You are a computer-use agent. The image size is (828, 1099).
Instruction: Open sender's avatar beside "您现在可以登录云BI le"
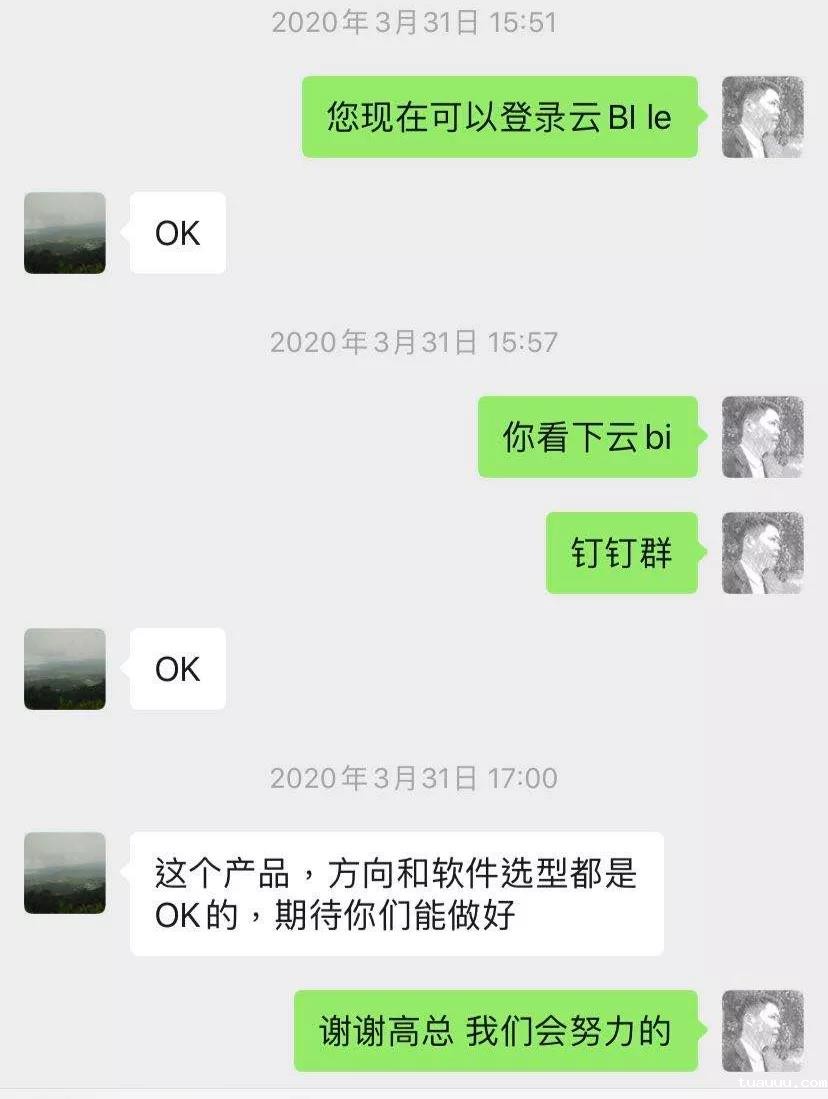click(x=763, y=117)
